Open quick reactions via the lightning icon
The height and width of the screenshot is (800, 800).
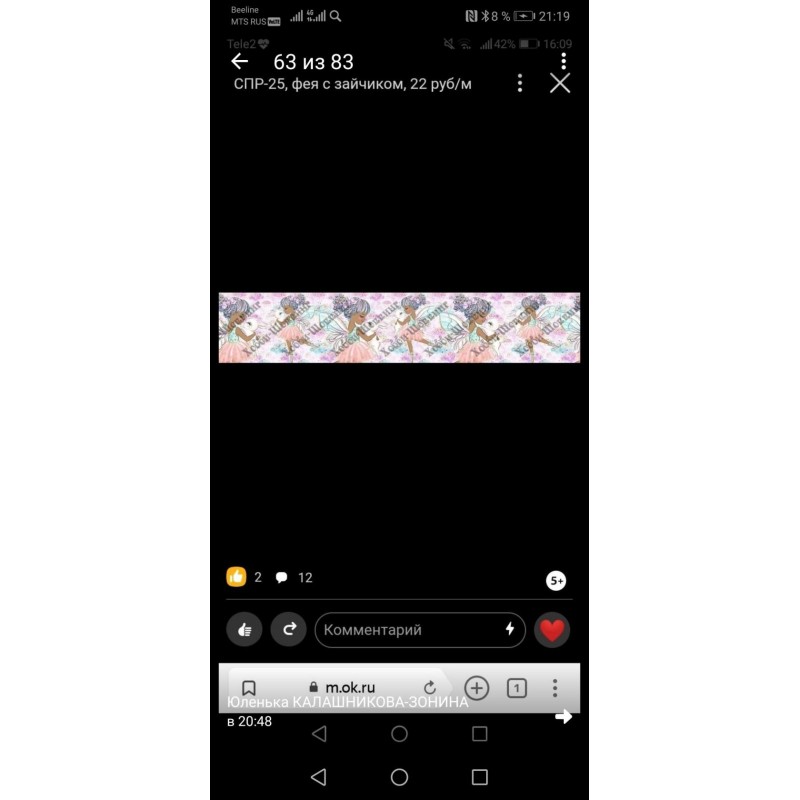(x=509, y=629)
